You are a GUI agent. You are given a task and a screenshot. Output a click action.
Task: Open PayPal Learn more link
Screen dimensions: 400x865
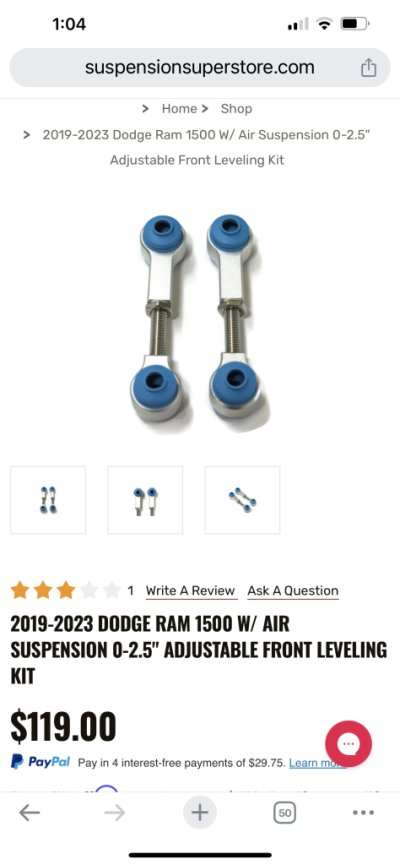click(317, 763)
